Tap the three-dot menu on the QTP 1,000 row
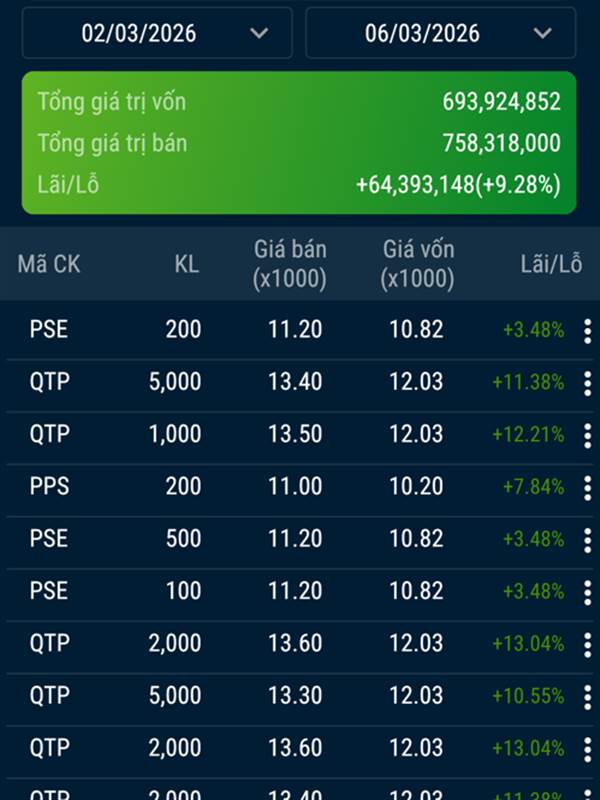This screenshot has width=600, height=800. coord(587,435)
